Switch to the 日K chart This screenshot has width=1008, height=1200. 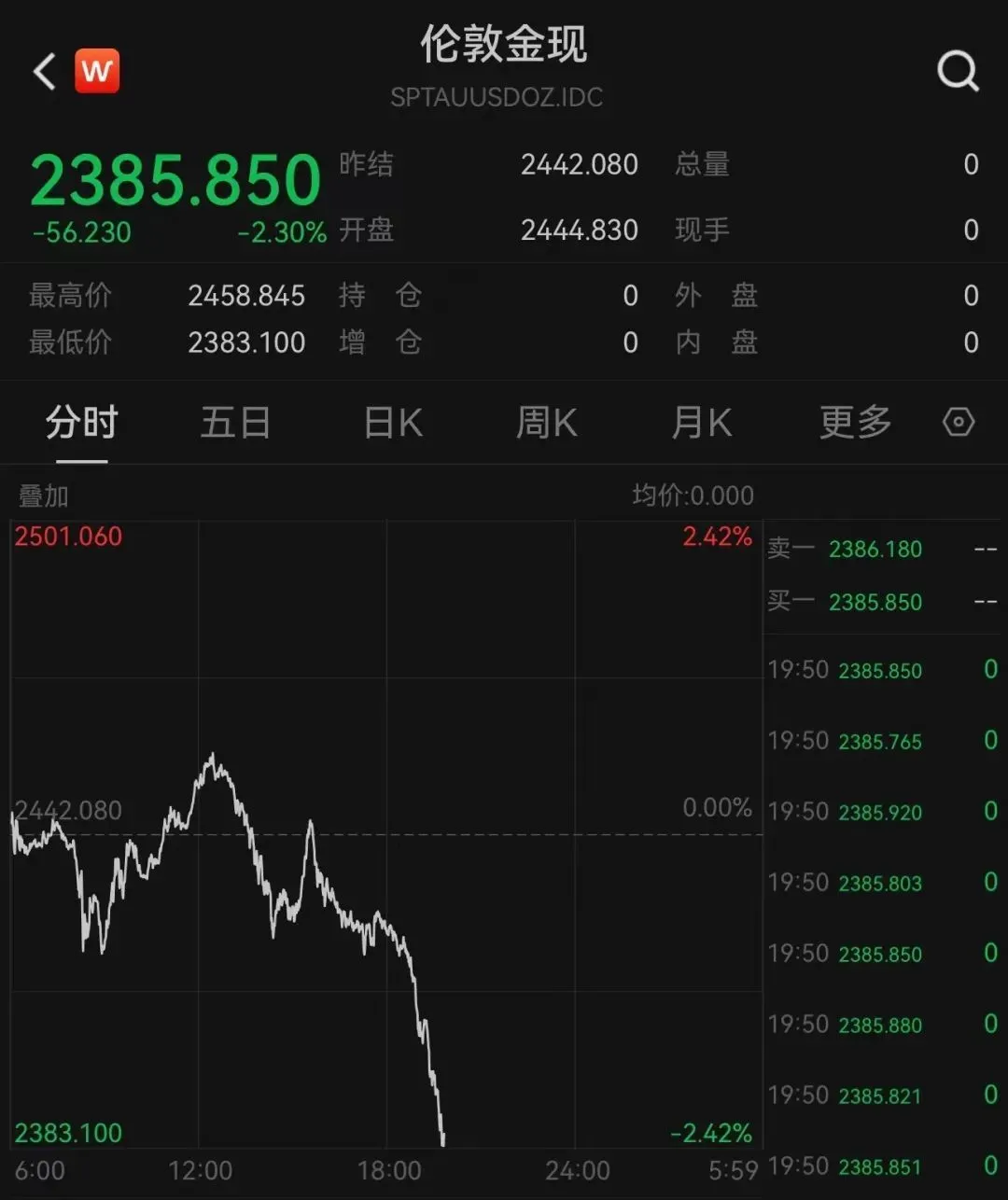pyautogui.click(x=393, y=423)
